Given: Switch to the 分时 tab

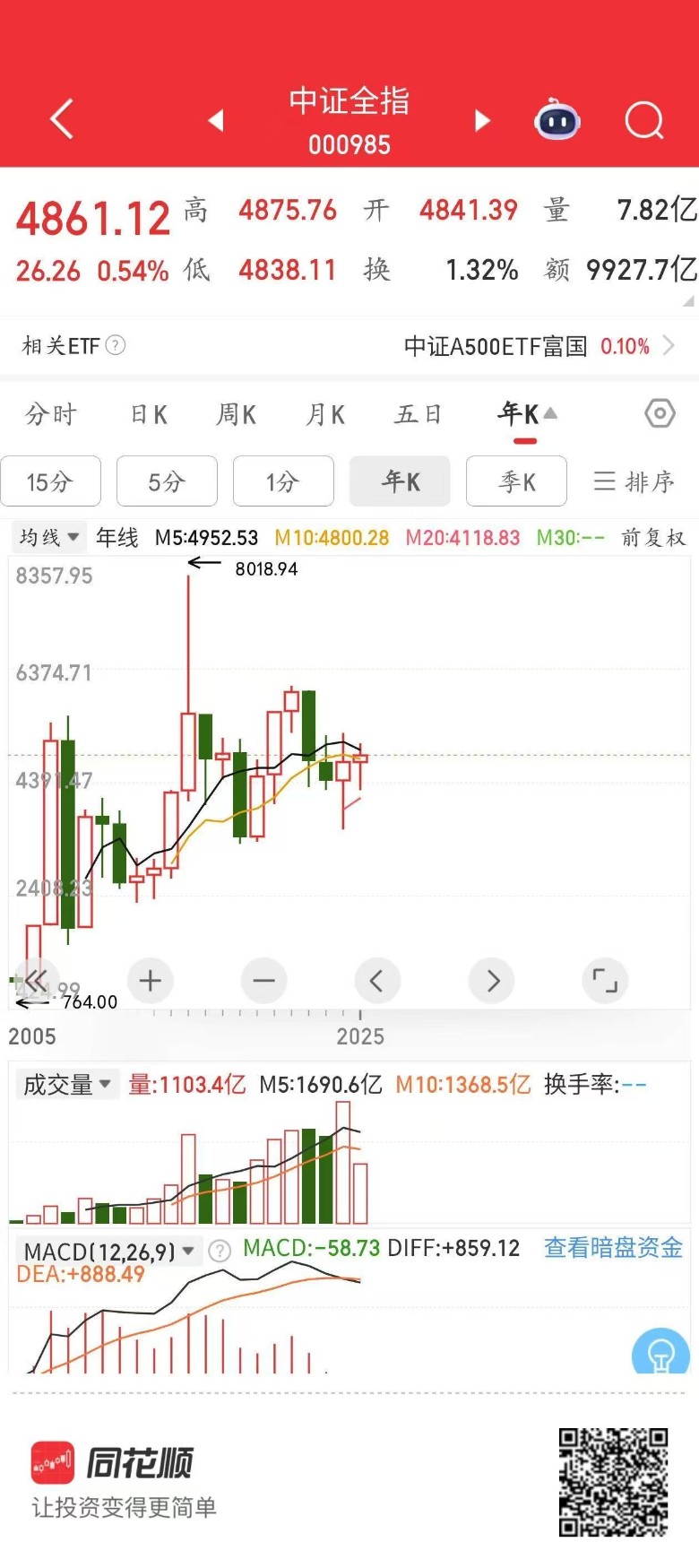Looking at the screenshot, I should (50, 414).
